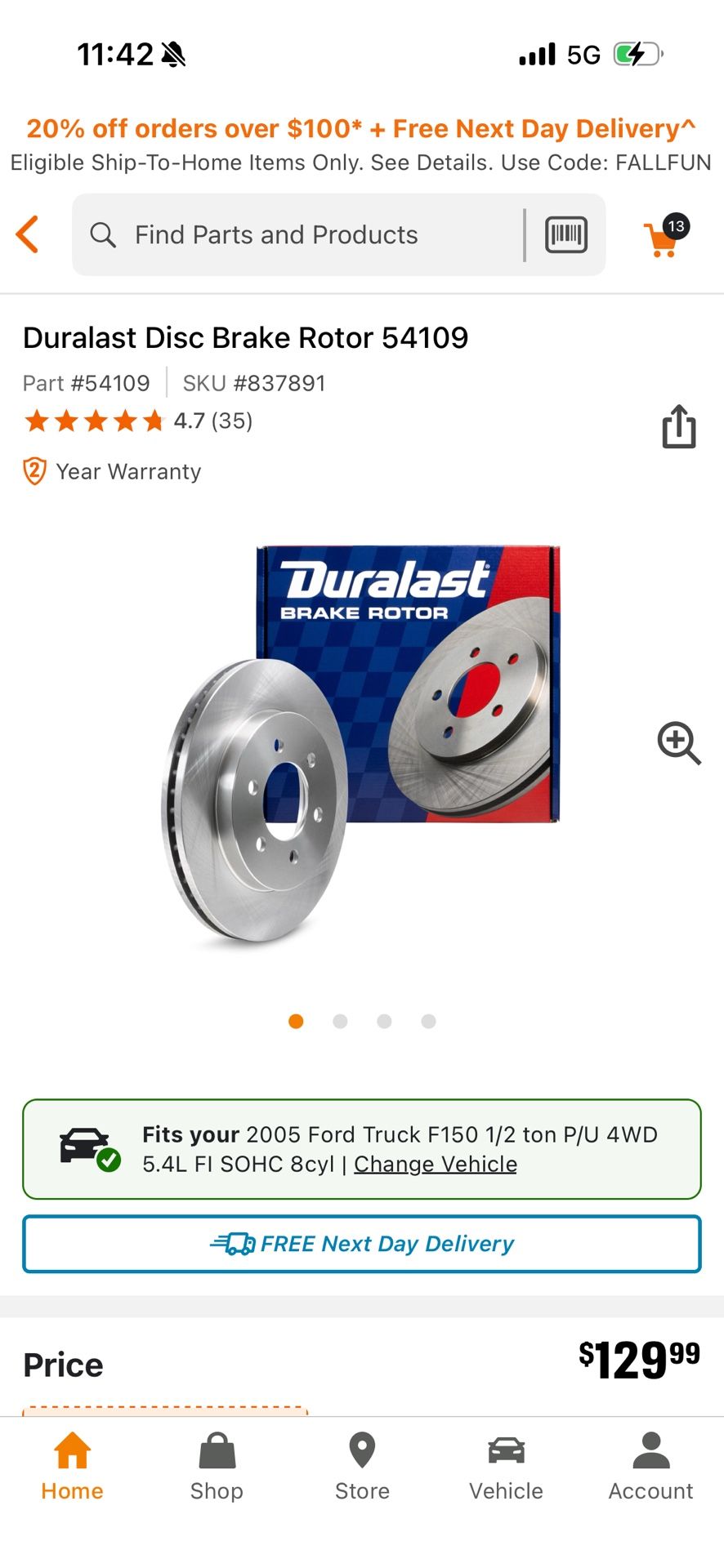Select the third carousel dot
The image size is (724, 1568).
click(x=384, y=1021)
